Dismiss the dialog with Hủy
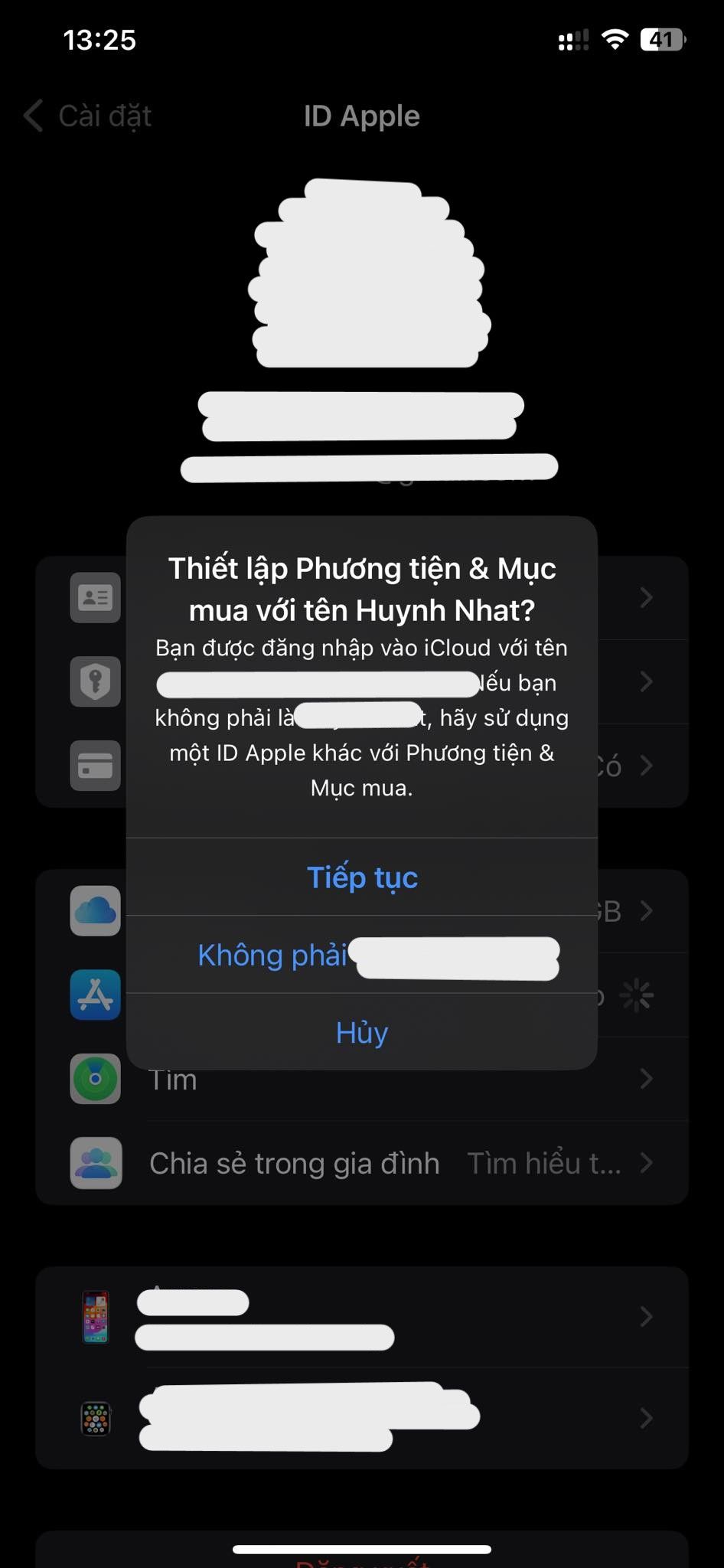 [362, 1032]
